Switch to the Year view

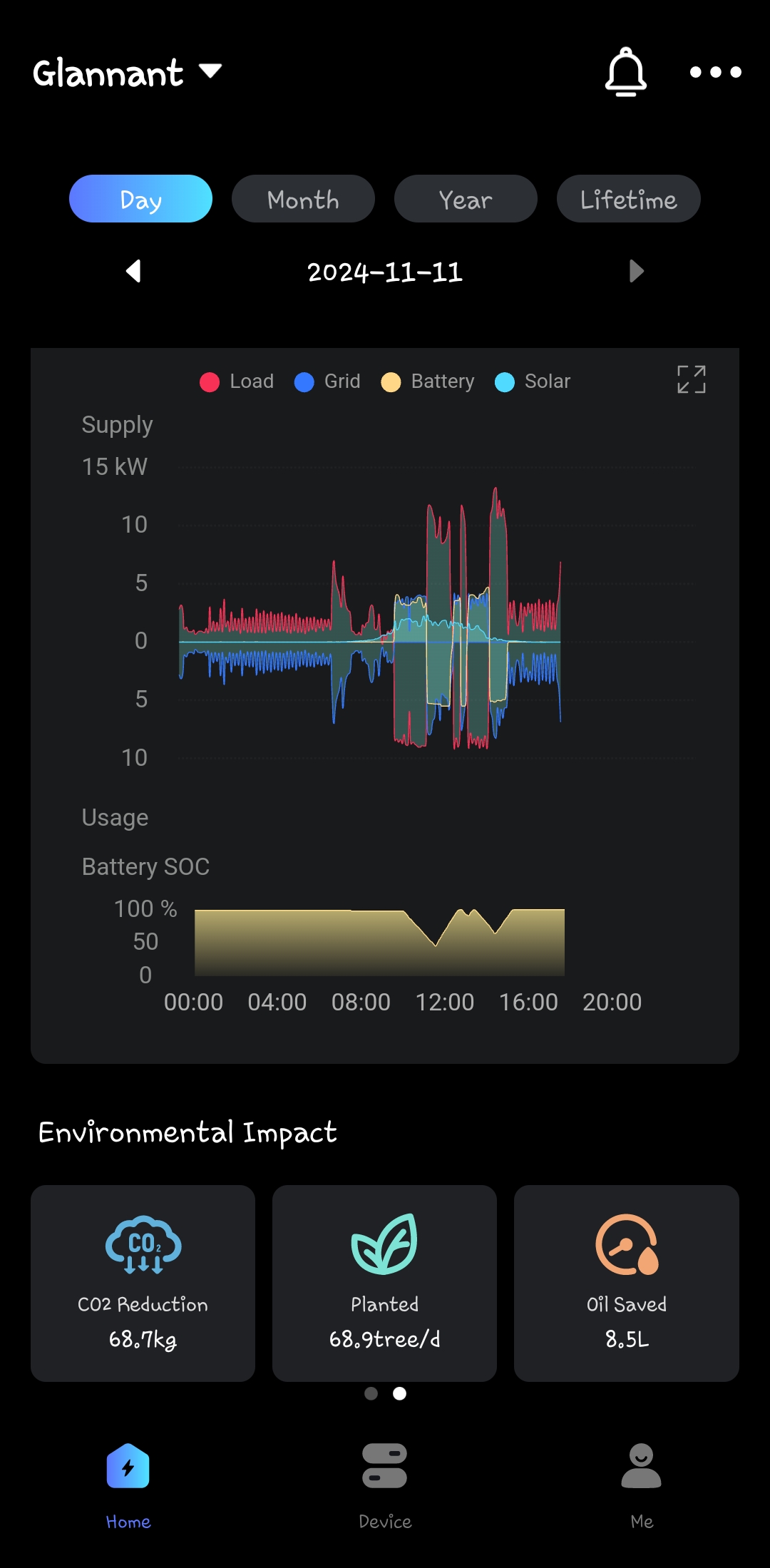point(465,199)
